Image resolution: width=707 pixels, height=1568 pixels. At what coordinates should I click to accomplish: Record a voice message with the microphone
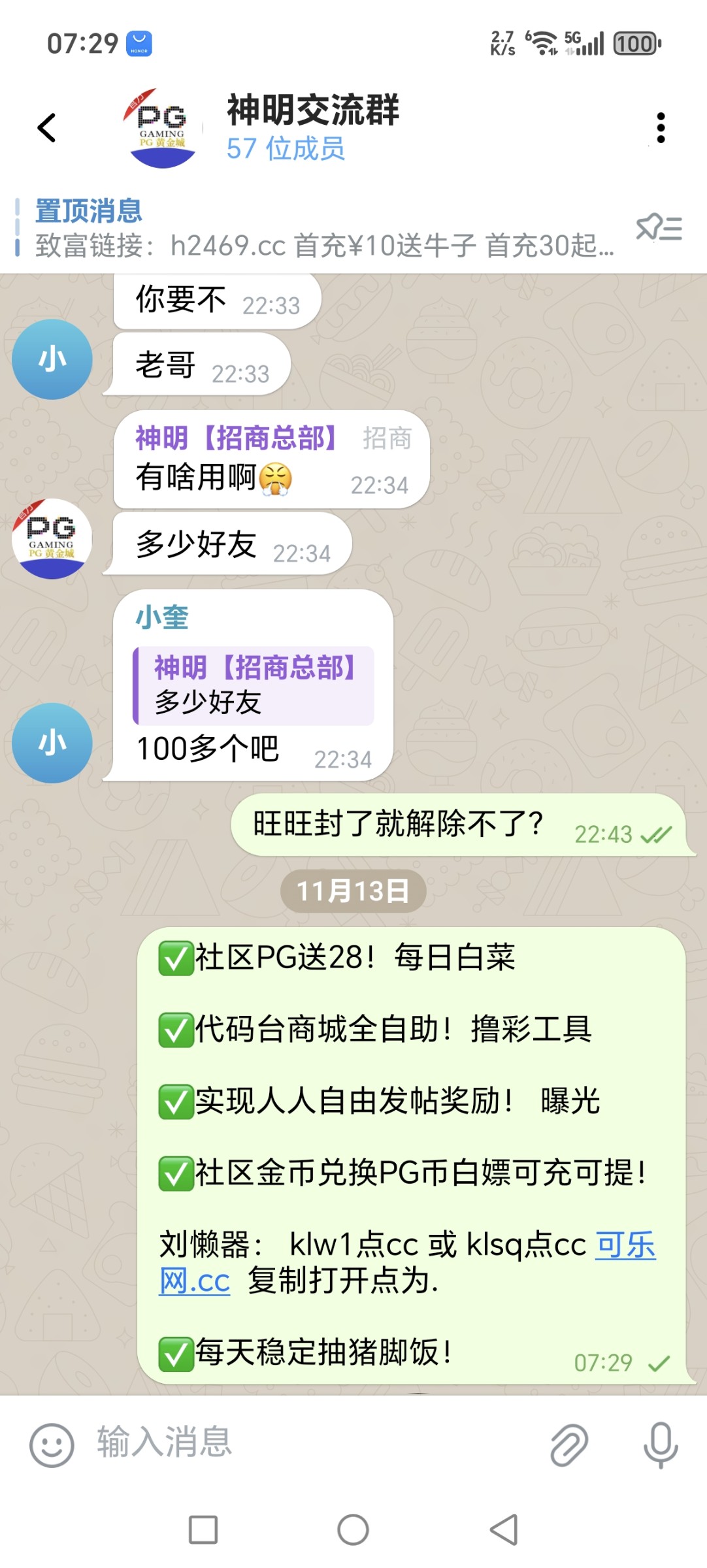tap(661, 1445)
